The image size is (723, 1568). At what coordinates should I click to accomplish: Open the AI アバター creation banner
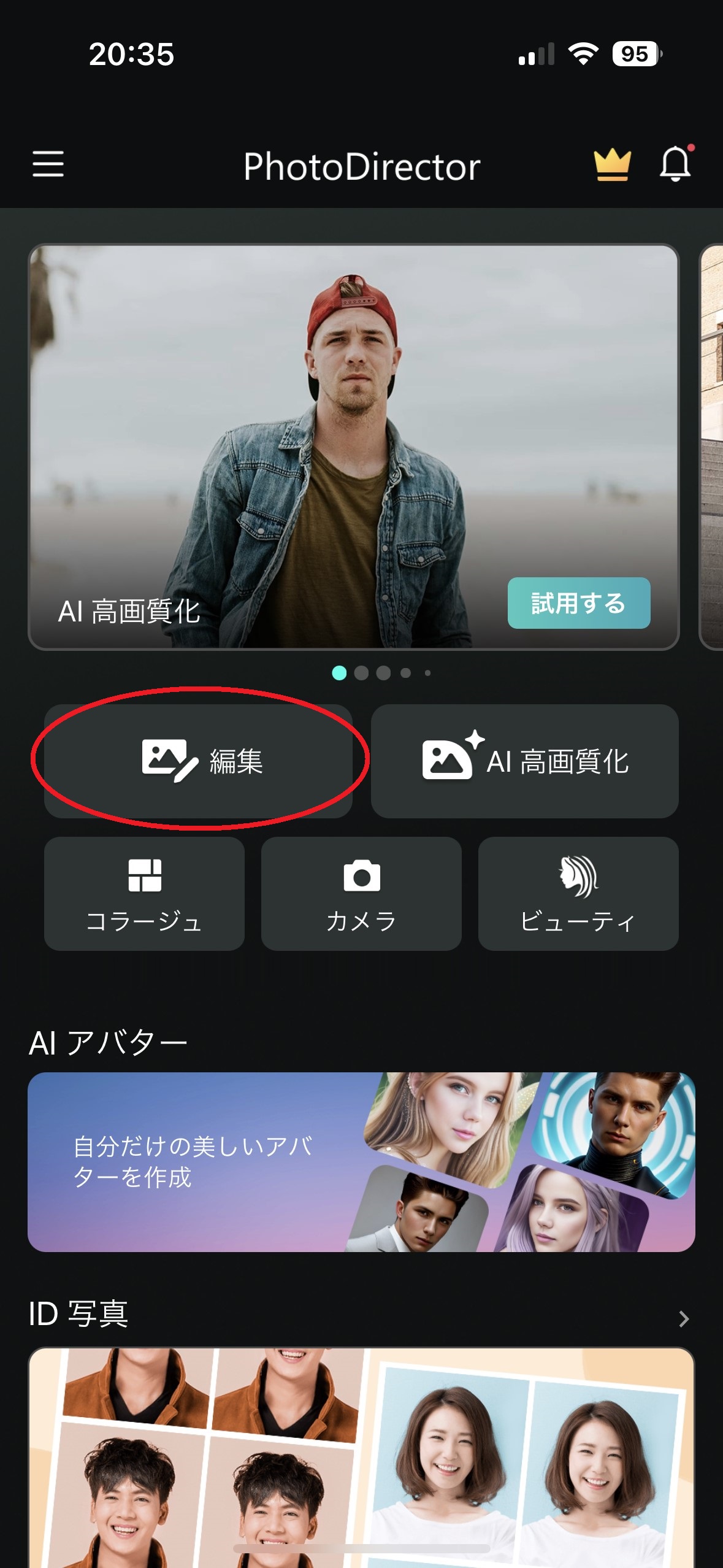(x=361, y=1162)
